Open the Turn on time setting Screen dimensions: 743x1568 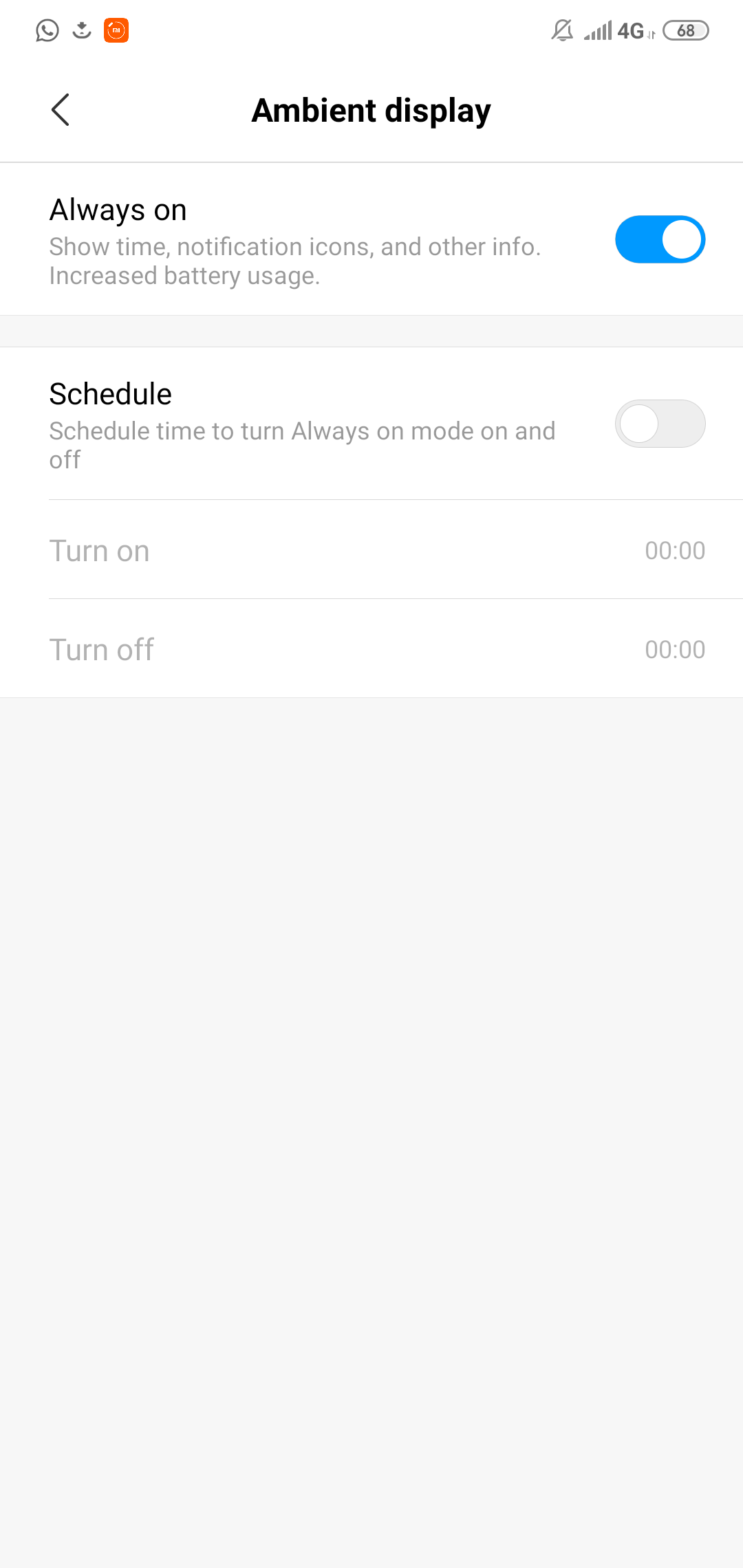371,550
